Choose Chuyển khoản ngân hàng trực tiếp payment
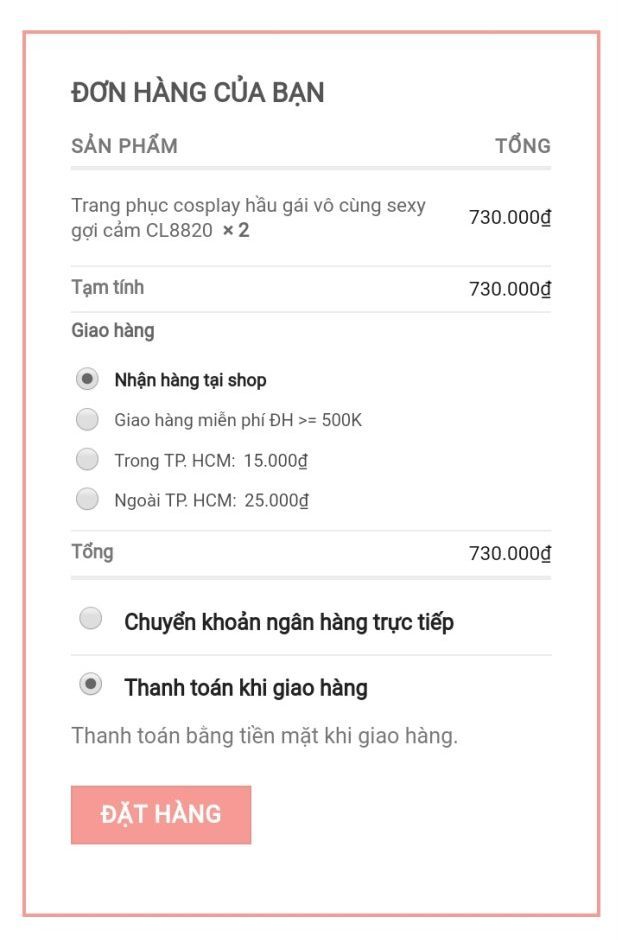 pos(91,619)
